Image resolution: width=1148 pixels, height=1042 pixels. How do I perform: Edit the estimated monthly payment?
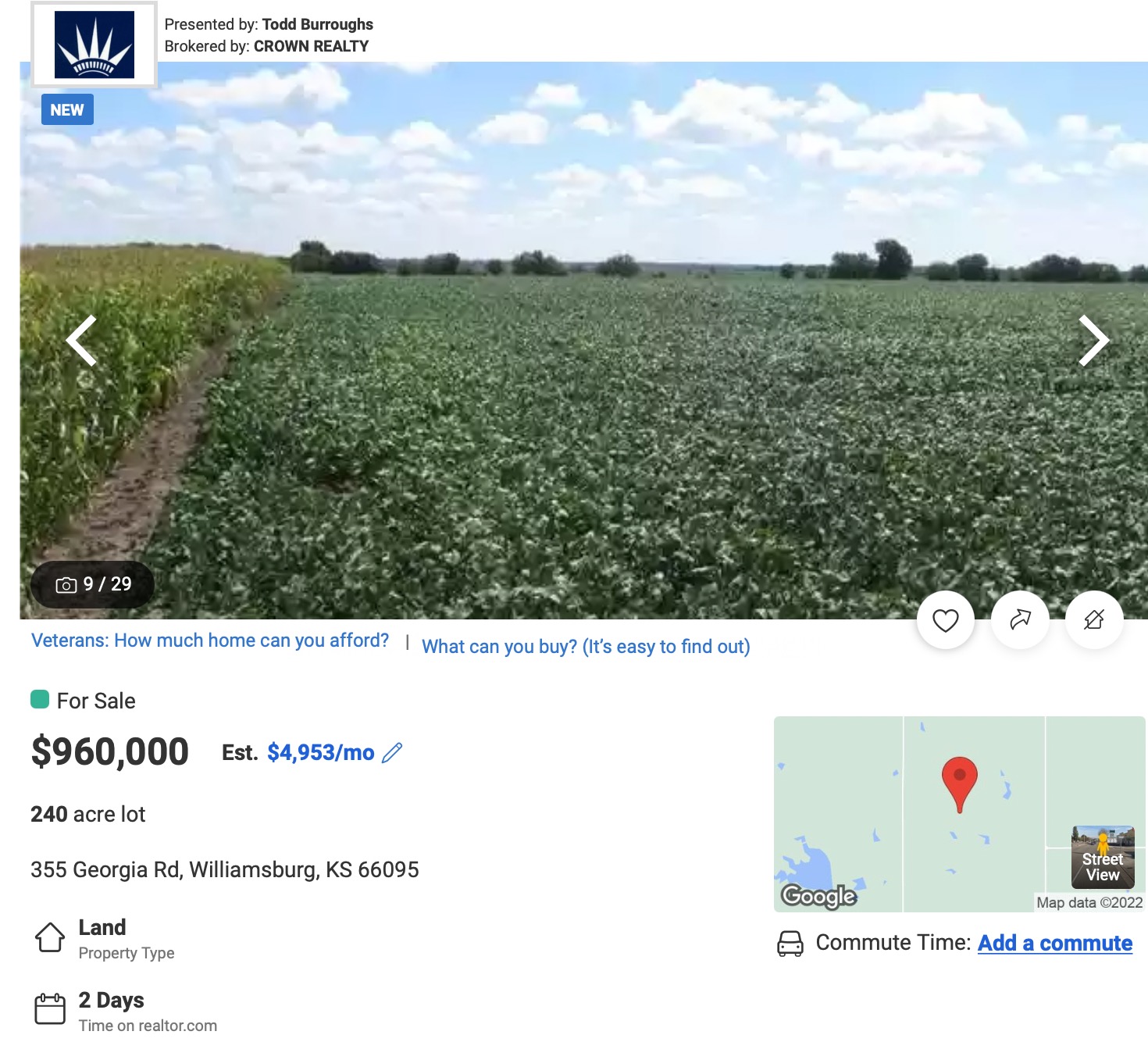pyautogui.click(x=392, y=753)
